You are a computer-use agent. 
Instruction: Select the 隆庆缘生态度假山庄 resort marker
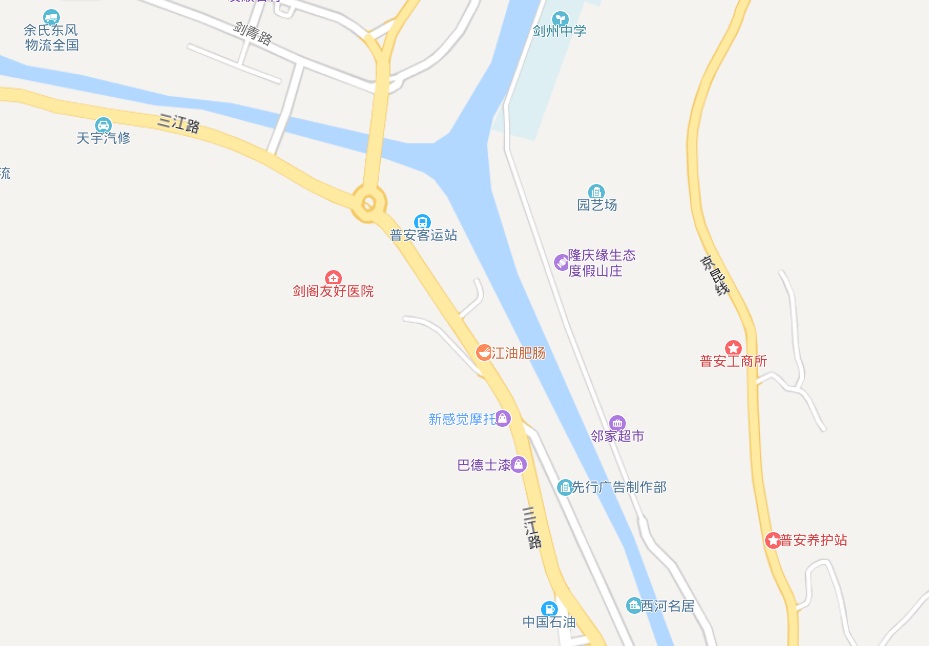pos(562,262)
